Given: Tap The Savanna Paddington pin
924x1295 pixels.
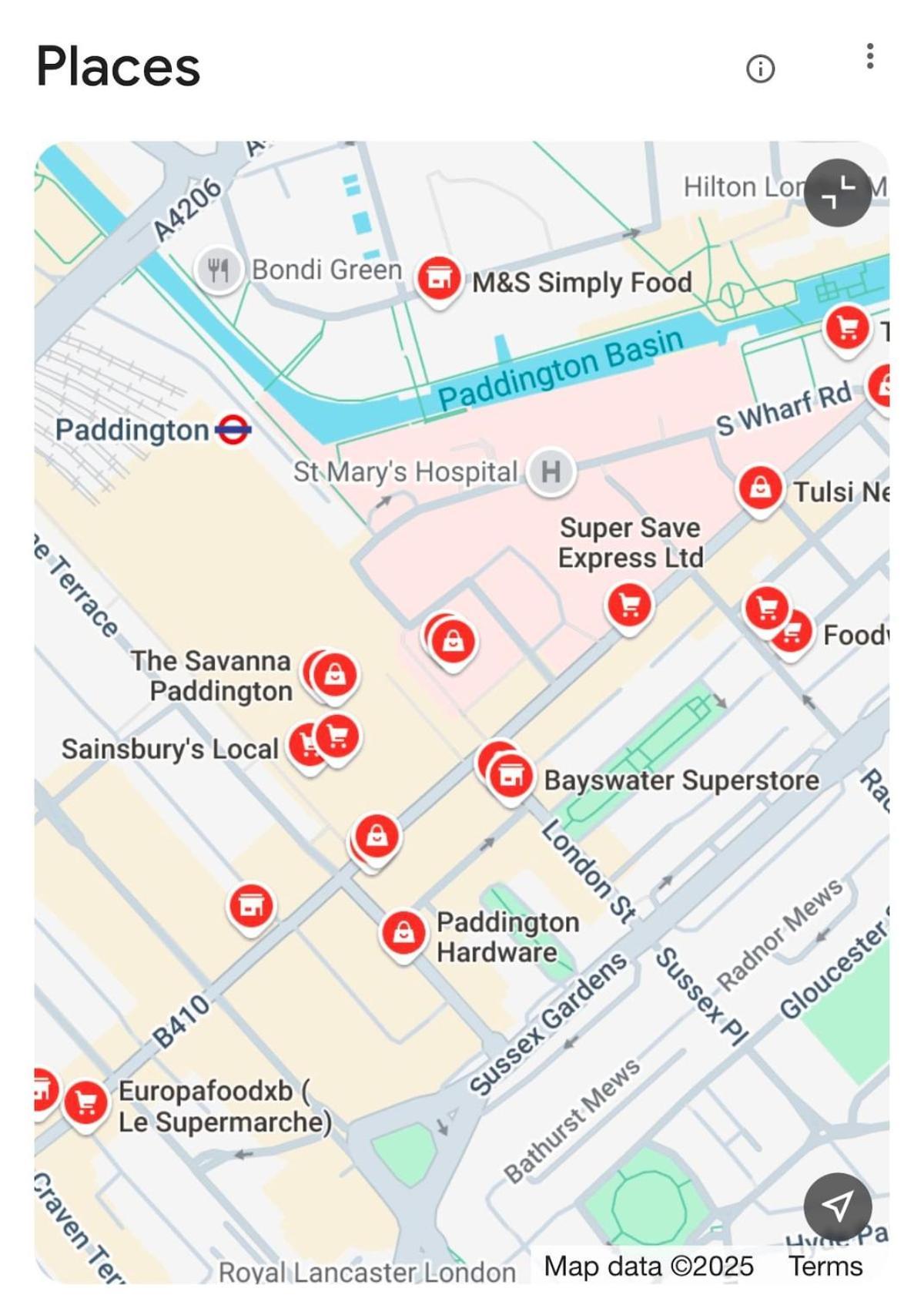Looking at the screenshot, I should point(335,676).
